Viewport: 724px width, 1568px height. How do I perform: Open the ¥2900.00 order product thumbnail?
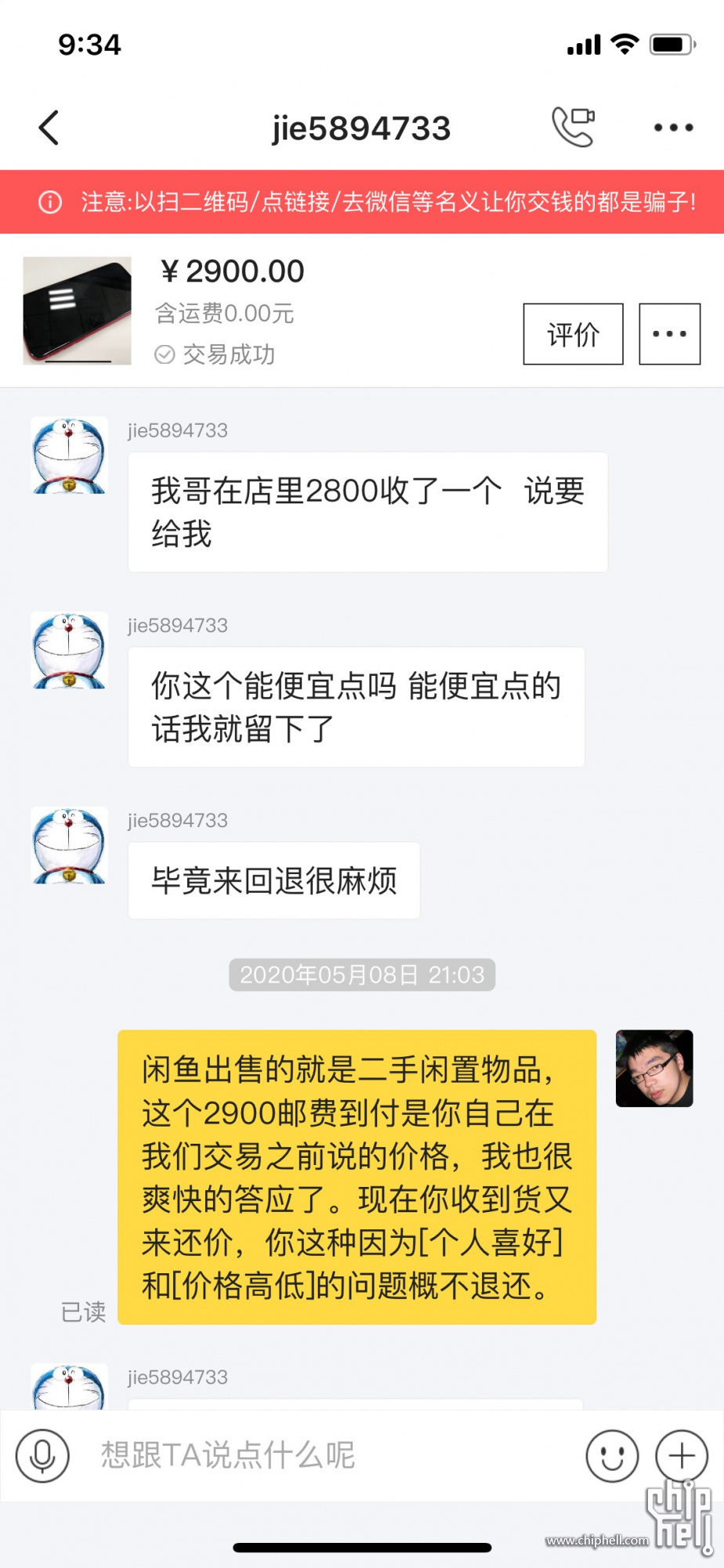(77, 310)
